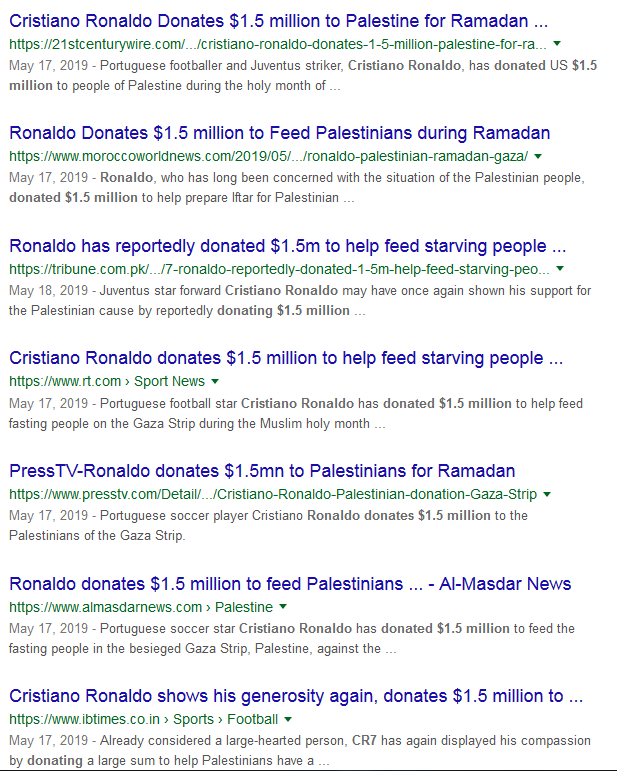Image resolution: width=617 pixels, height=771 pixels.
Task: Expand the dropdown arrow beside rt.com Sport News
Action: coord(215,382)
